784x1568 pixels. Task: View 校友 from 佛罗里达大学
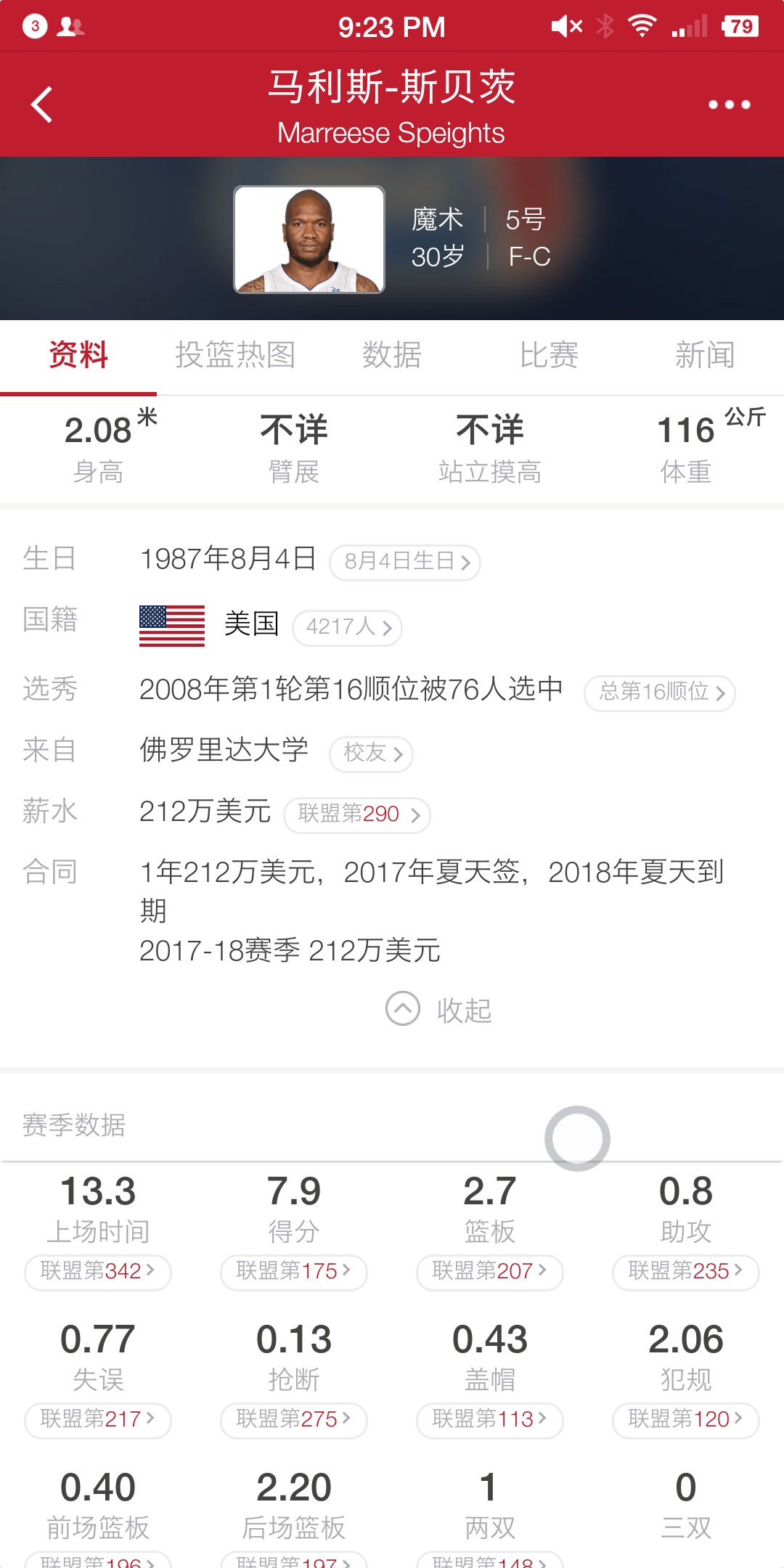[x=372, y=754]
